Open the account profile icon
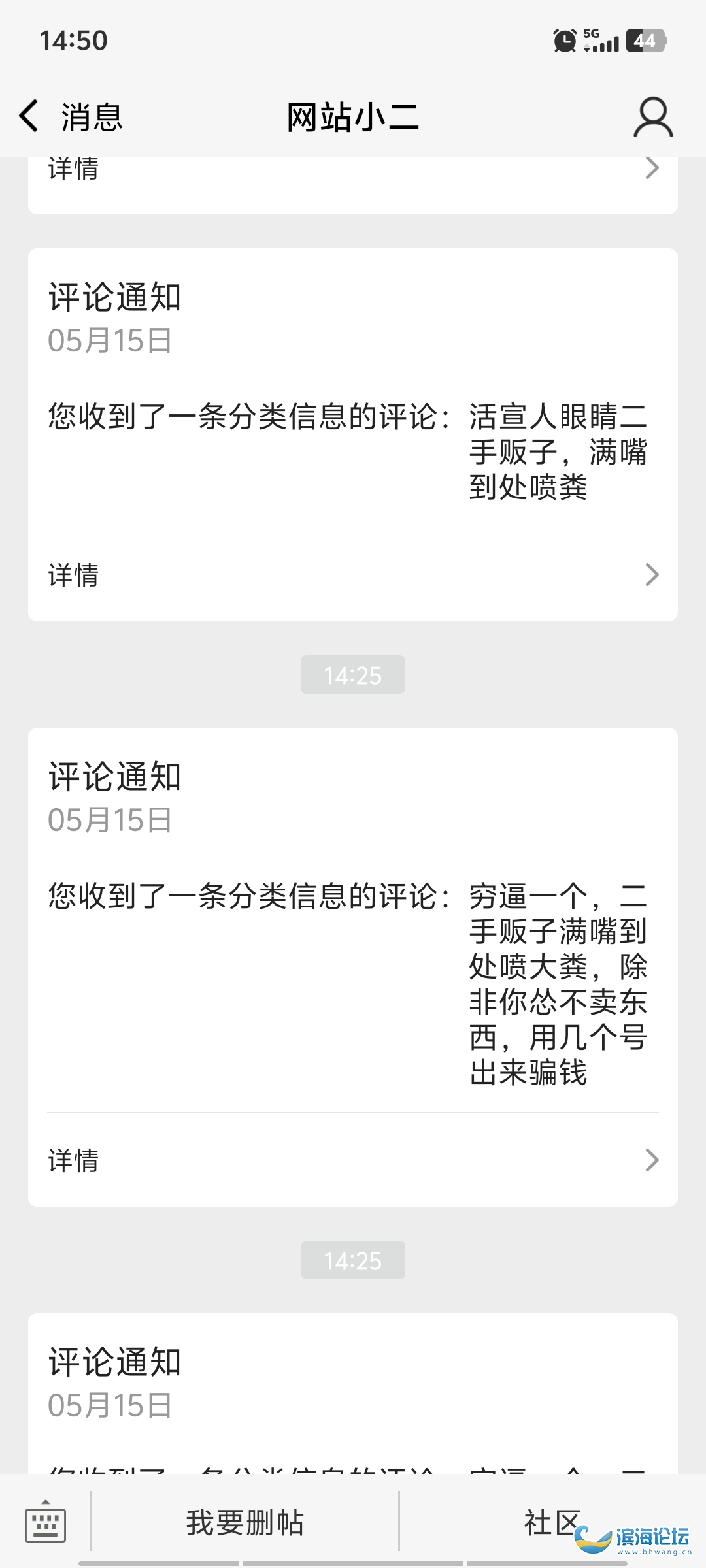This screenshot has height=1568, width=706. (652, 117)
